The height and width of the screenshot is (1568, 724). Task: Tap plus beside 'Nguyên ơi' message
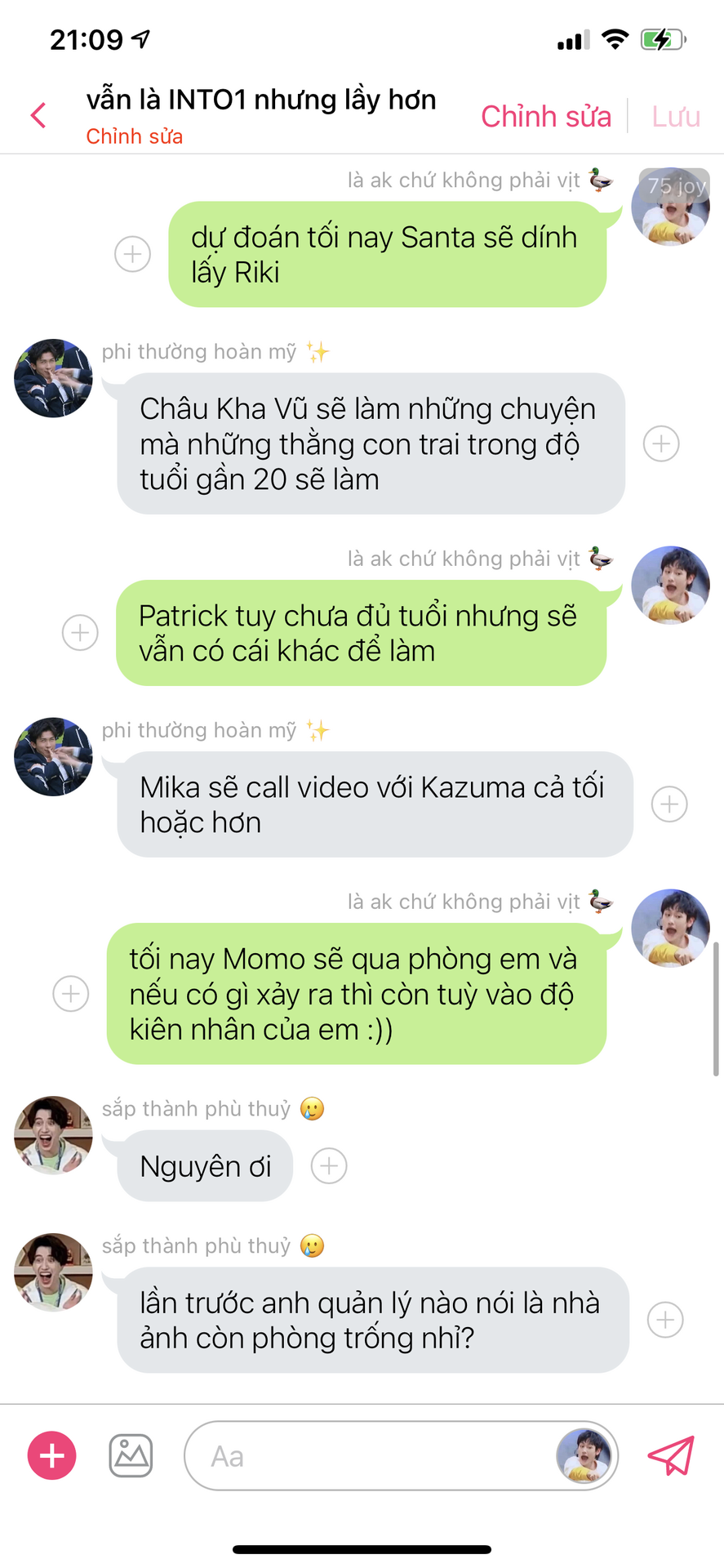[329, 1165]
